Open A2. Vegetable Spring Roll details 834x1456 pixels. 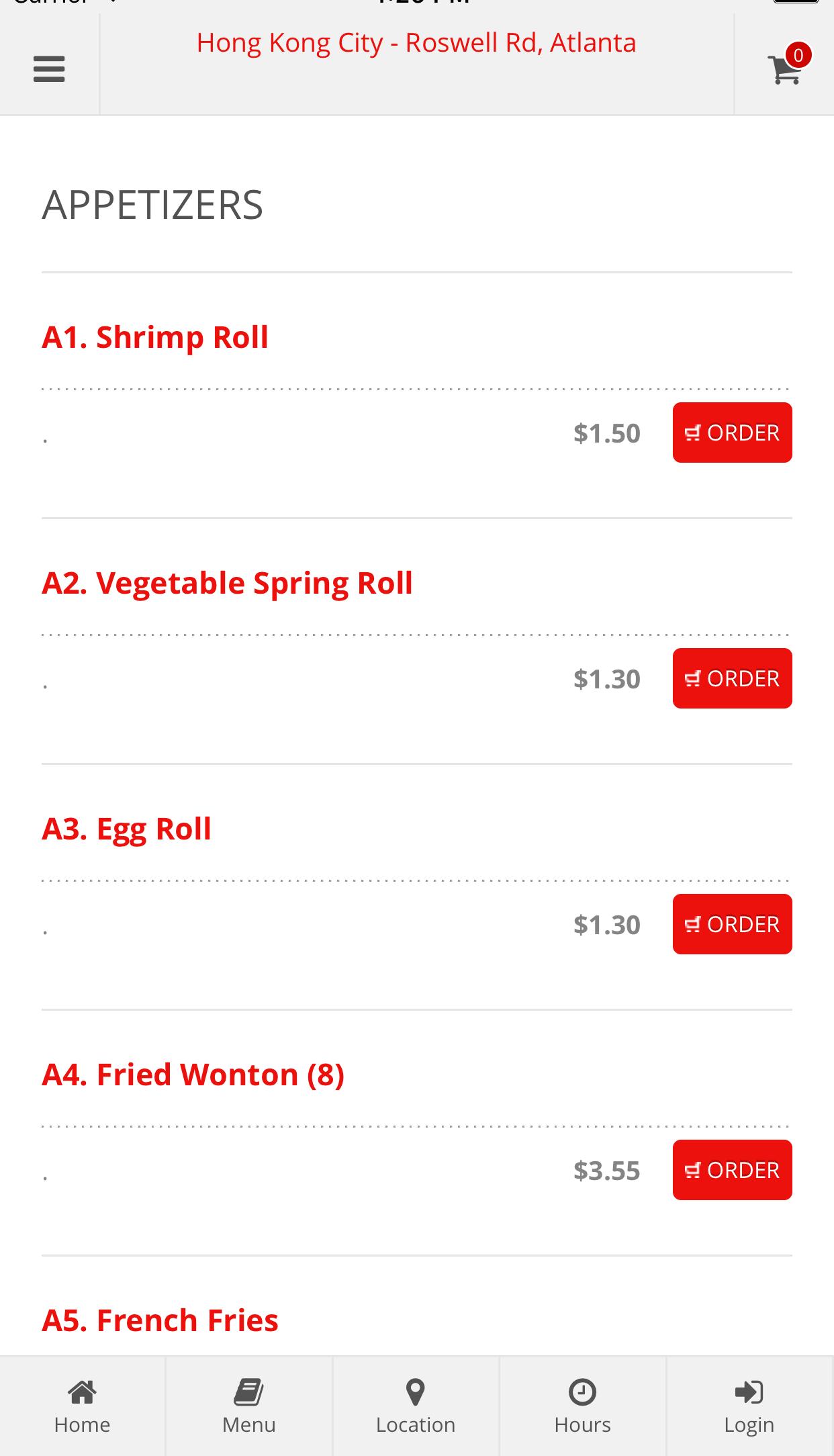click(x=227, y=583)
